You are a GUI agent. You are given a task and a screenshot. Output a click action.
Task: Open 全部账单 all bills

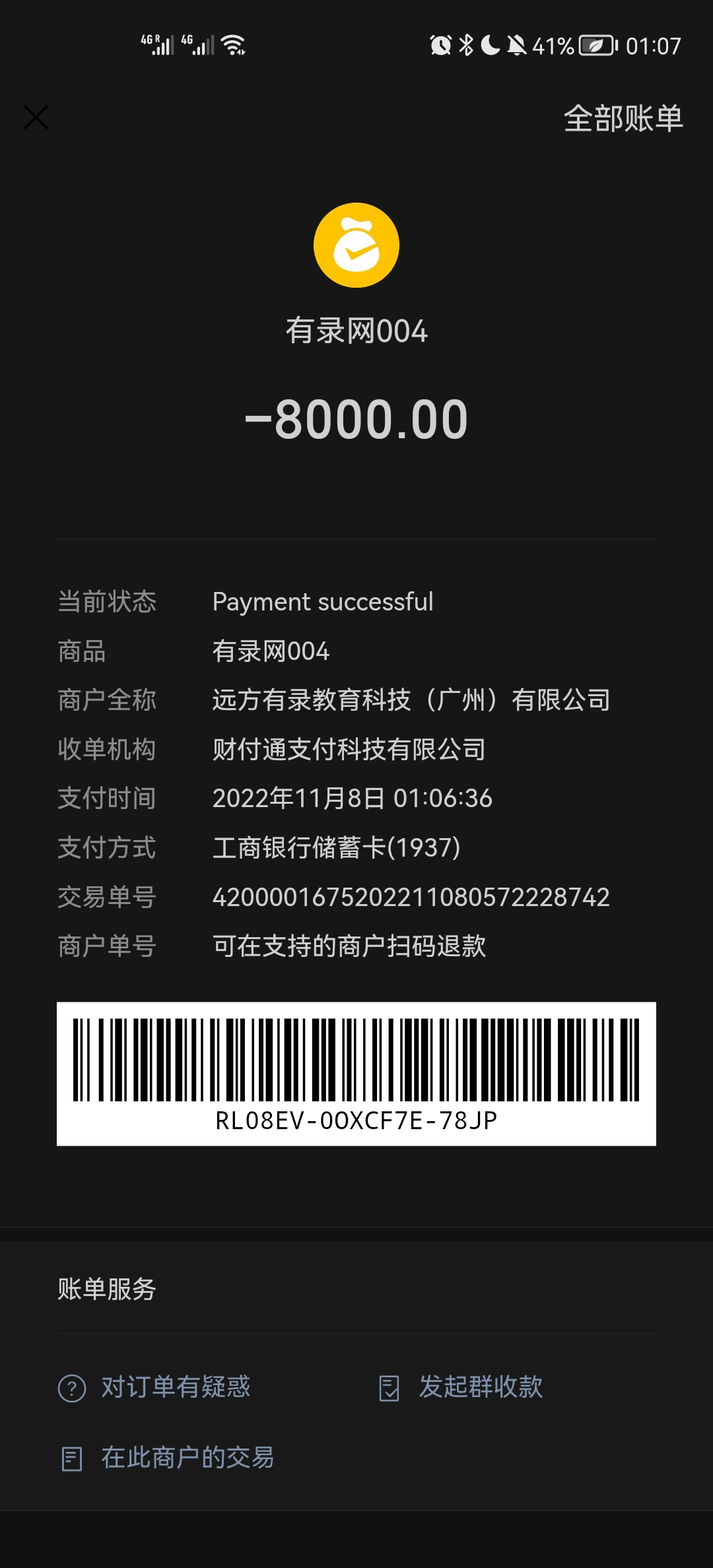click(623, 119)
